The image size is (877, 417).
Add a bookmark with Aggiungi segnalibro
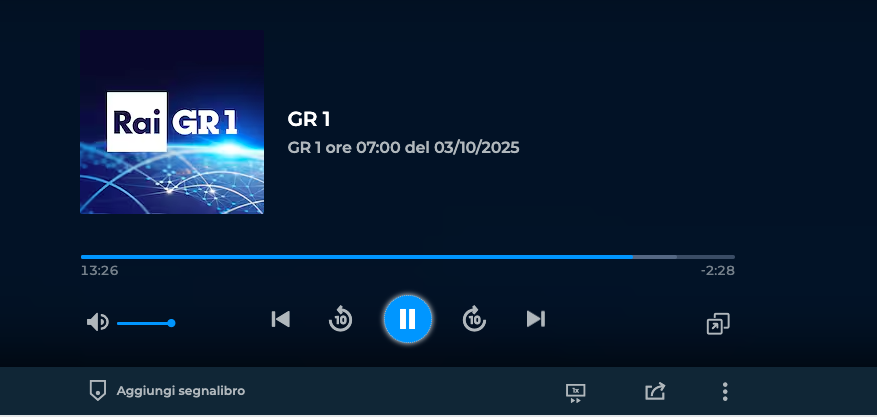pos(167,391)
